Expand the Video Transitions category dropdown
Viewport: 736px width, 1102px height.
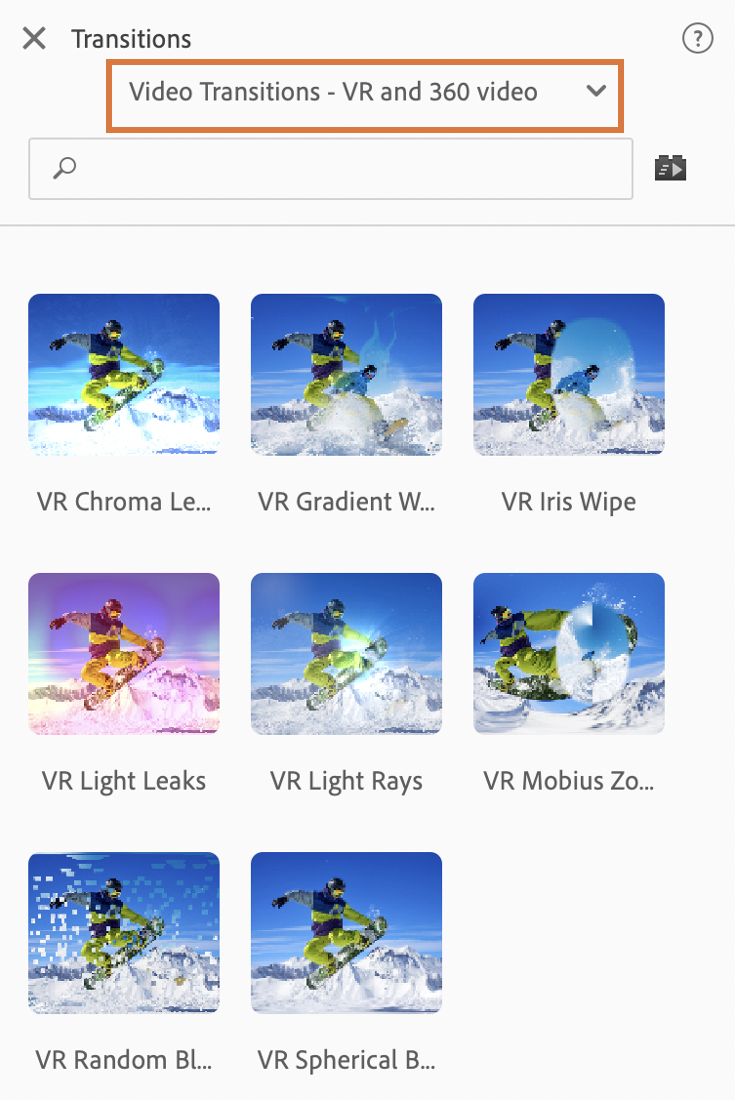[x=365, y=93]
